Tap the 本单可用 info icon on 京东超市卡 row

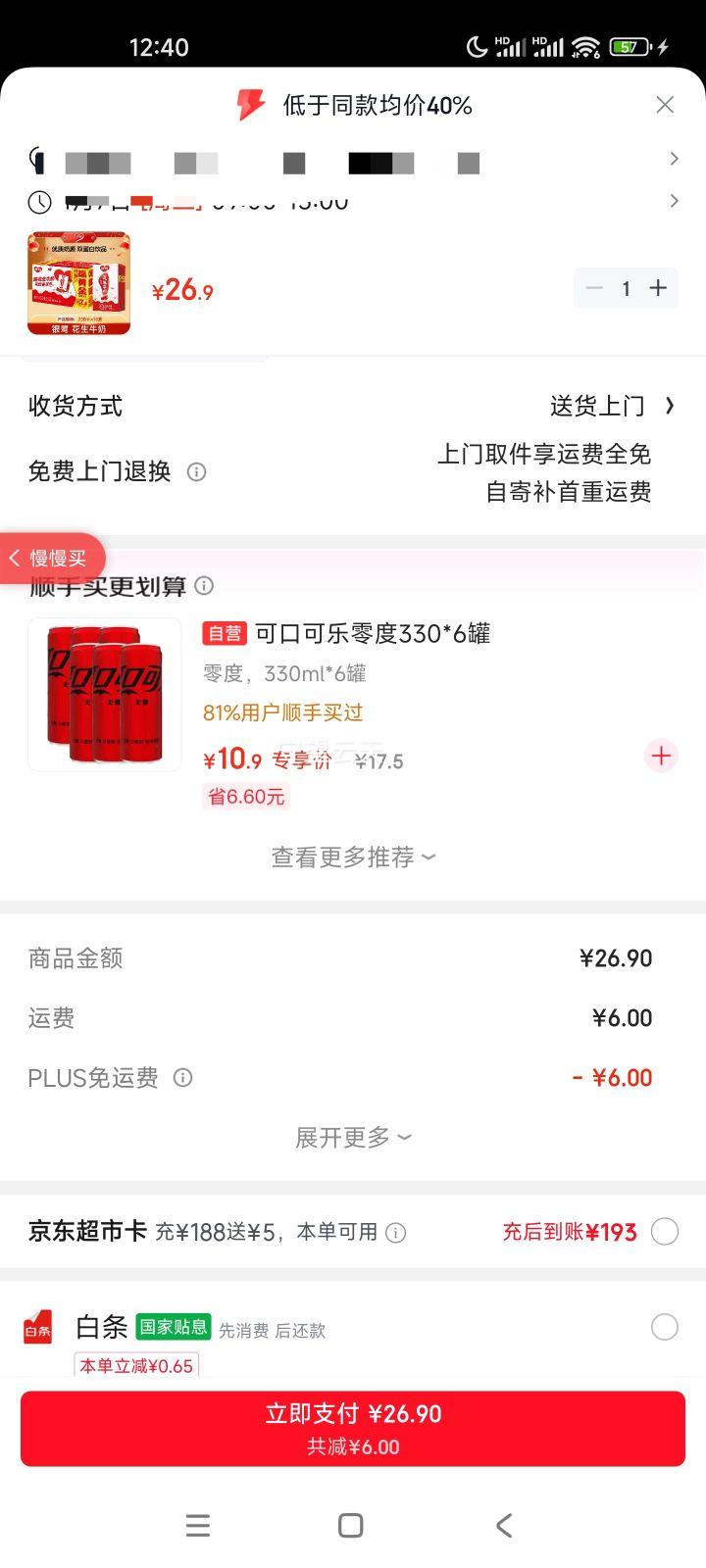(x=397, y=1233)
